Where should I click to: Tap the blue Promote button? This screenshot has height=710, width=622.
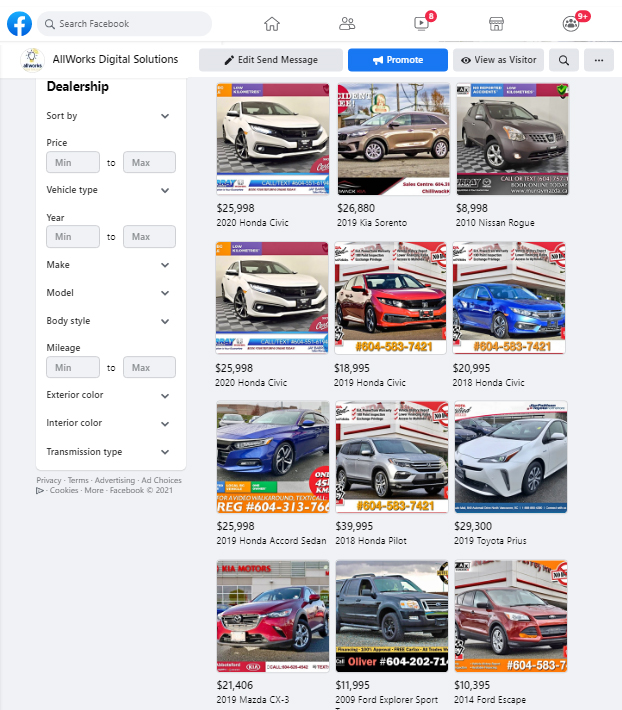pos(398,60)
